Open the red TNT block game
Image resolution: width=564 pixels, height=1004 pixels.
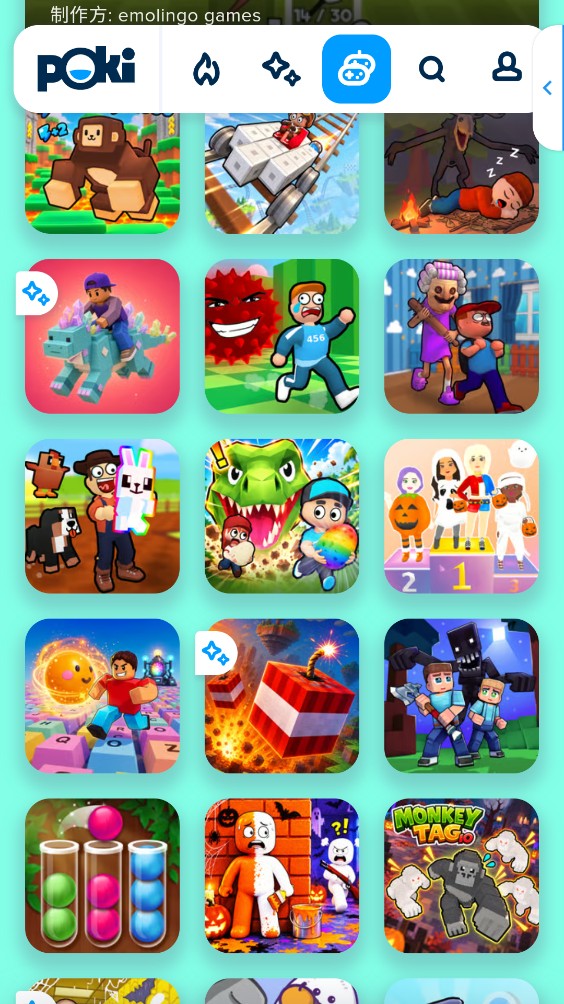(x=282, y=695)
